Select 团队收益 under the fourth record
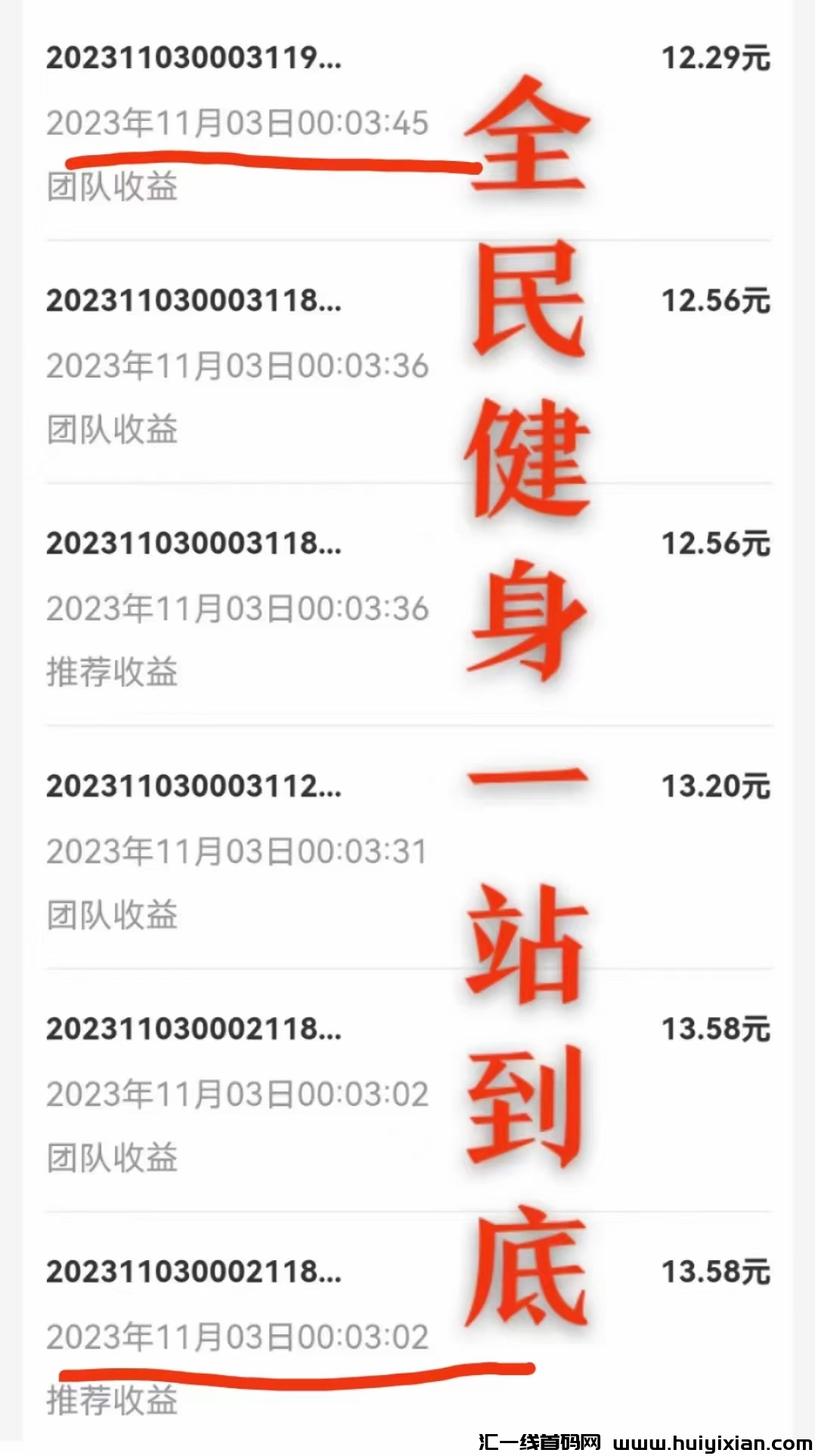The height and width of the screenshot is (1456, 815). click(112, 917)
